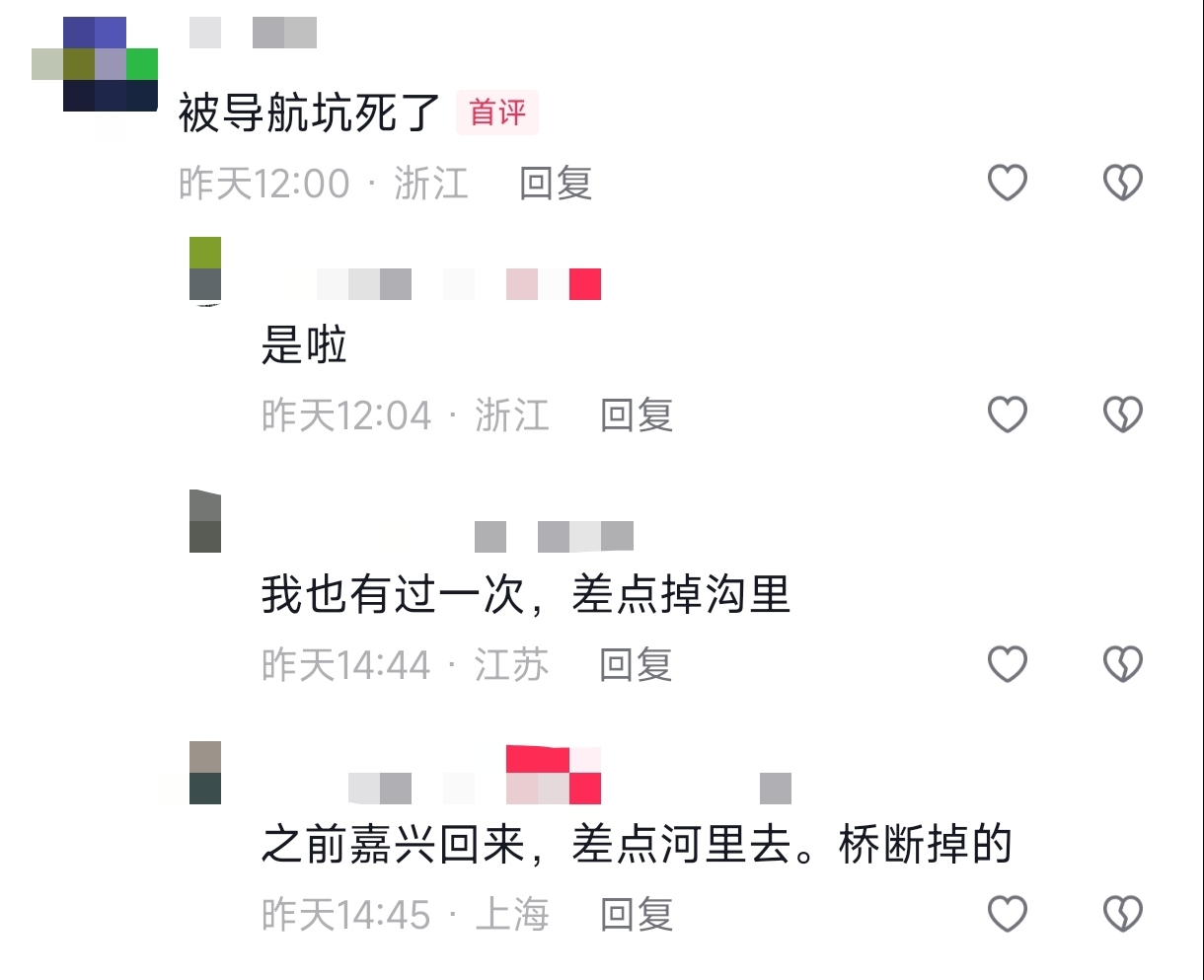
Task: Like the comment '被导航坑死了'
Action: tap(1008, 183)
